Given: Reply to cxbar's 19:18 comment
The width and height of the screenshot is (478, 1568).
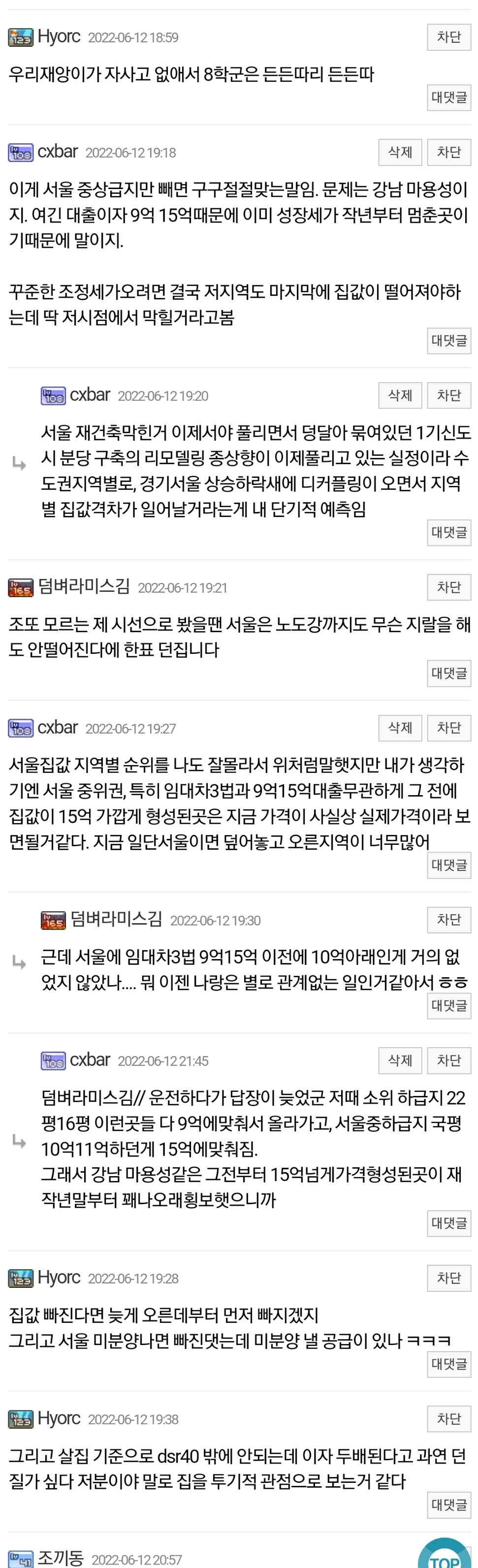Looking at the screenshot, I should 449,340.
